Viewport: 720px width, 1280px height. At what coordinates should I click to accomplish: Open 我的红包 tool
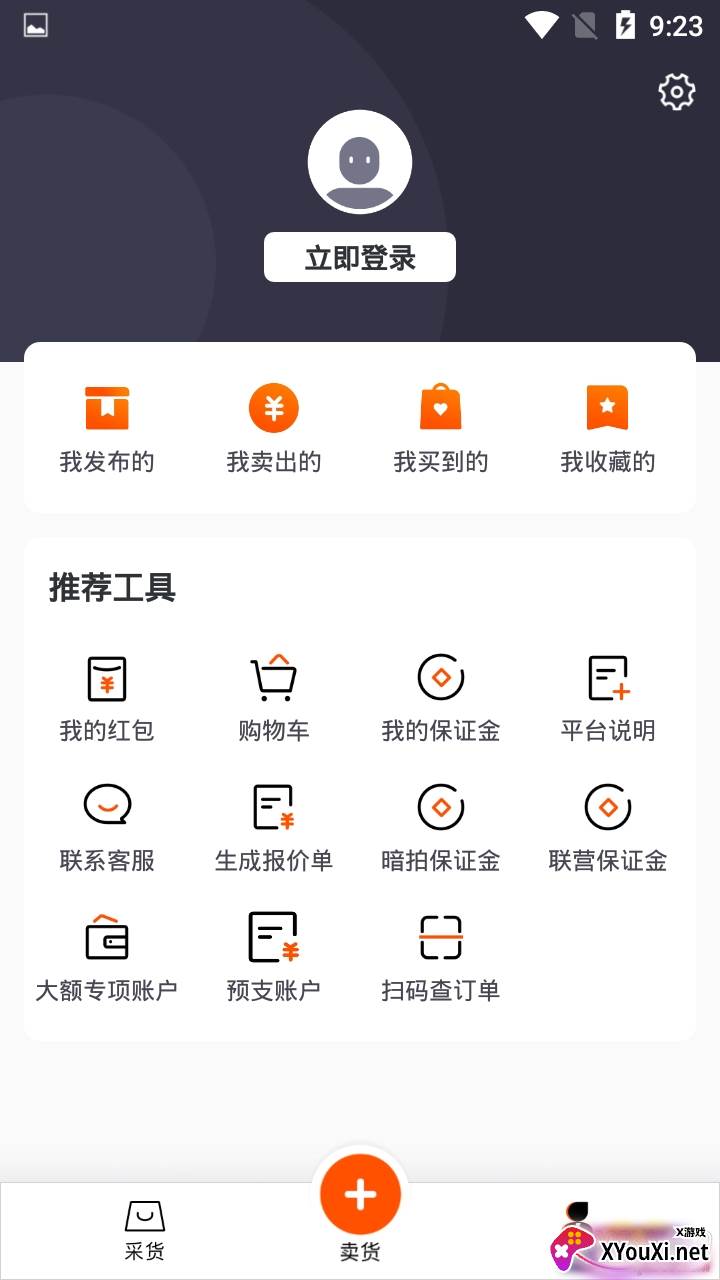click(107, 698)
